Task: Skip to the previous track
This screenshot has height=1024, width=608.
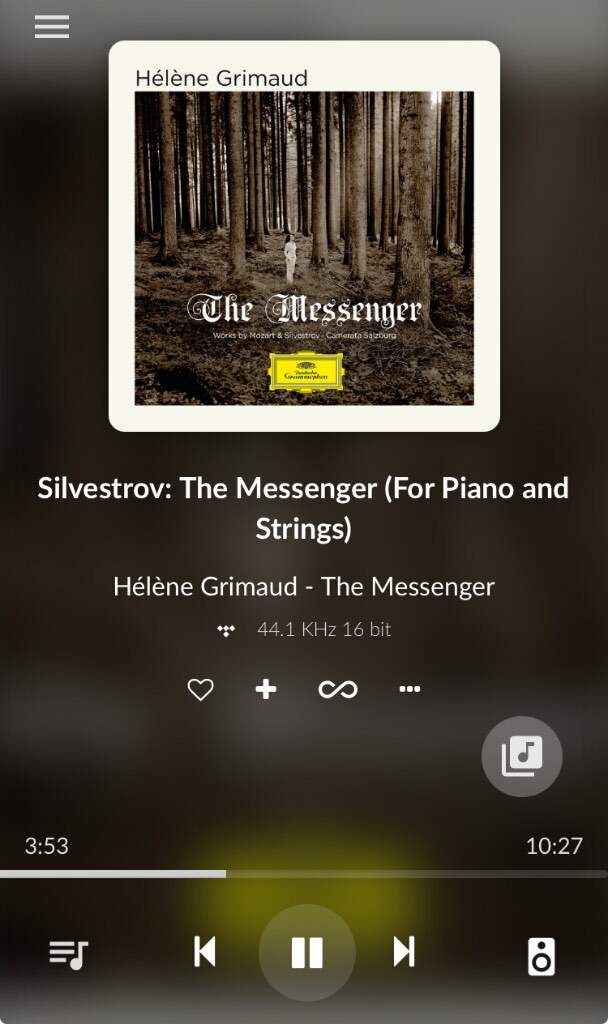Action: click(x=205, y=951)
